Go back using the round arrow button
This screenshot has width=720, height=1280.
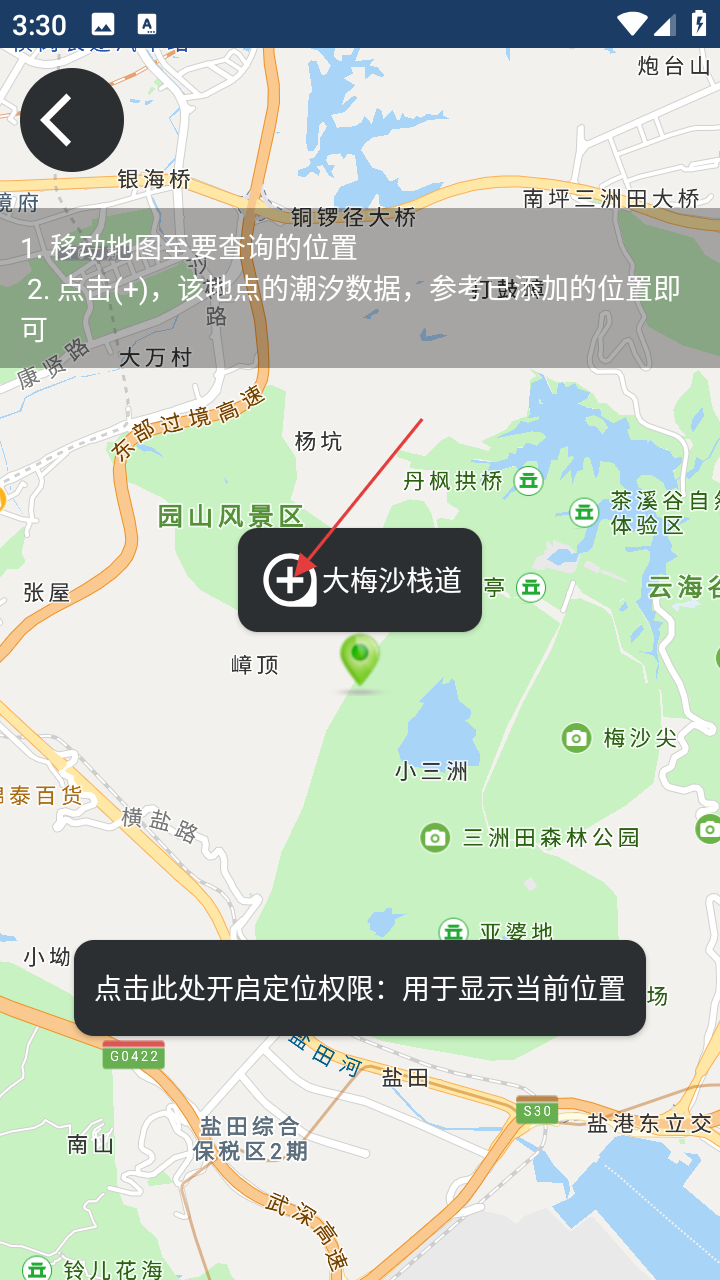(72, 120)
